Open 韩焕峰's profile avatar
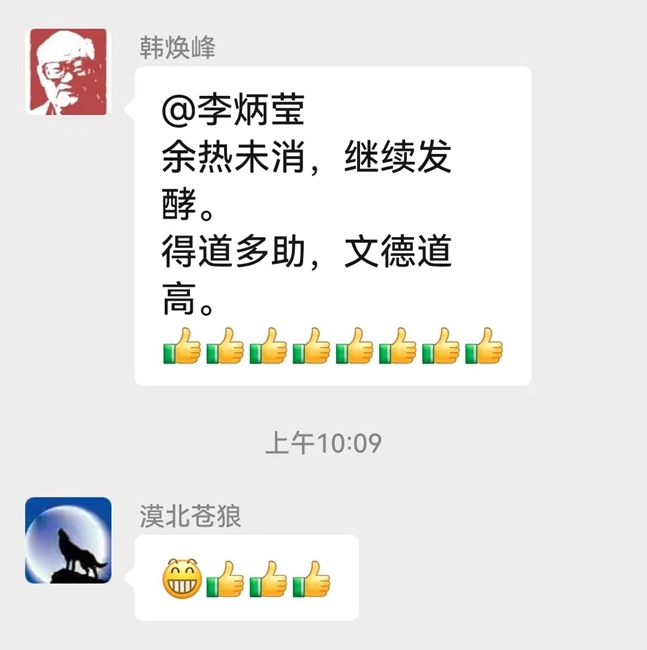Viewport: 647px width, 650px height. (67, 72)
